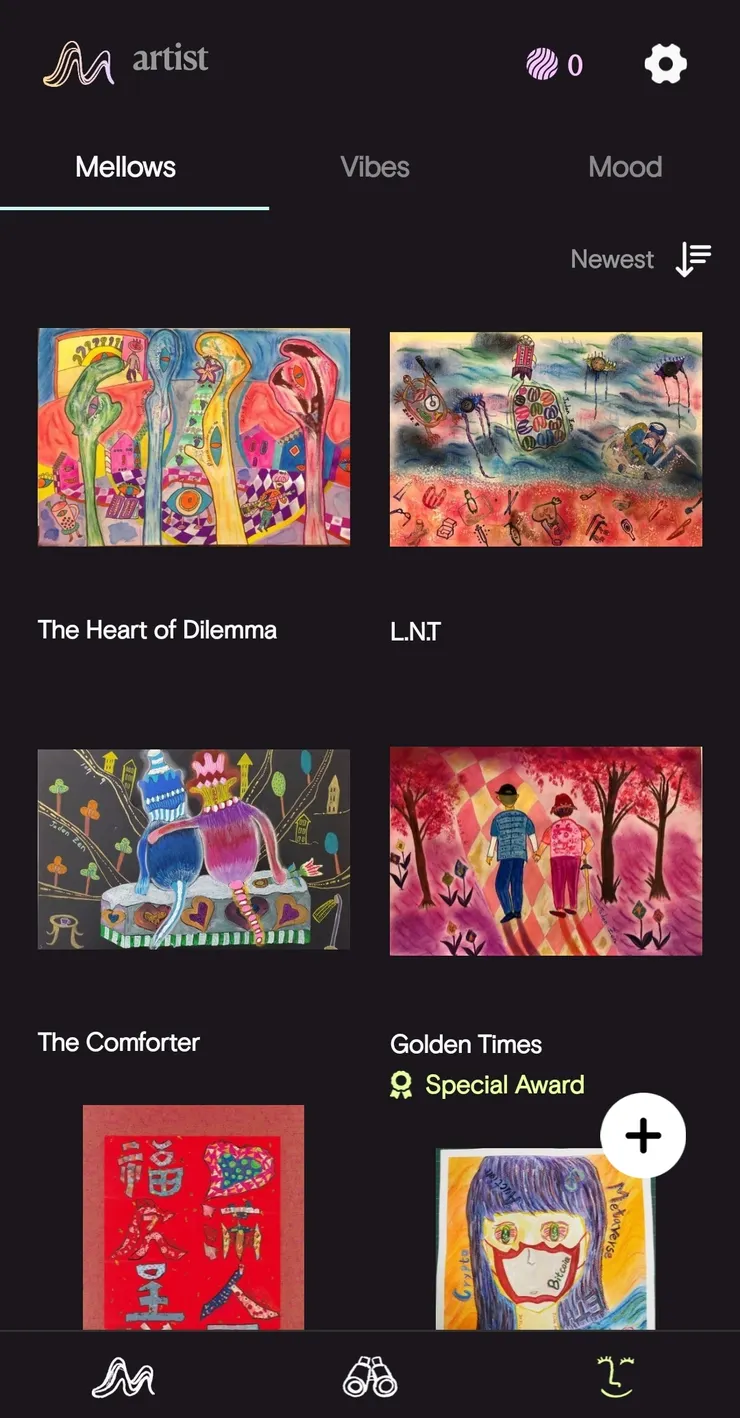The width and height of the screenshot is (740, 1418).
Task: Open the face profile tab
Action: (616, 1377)
